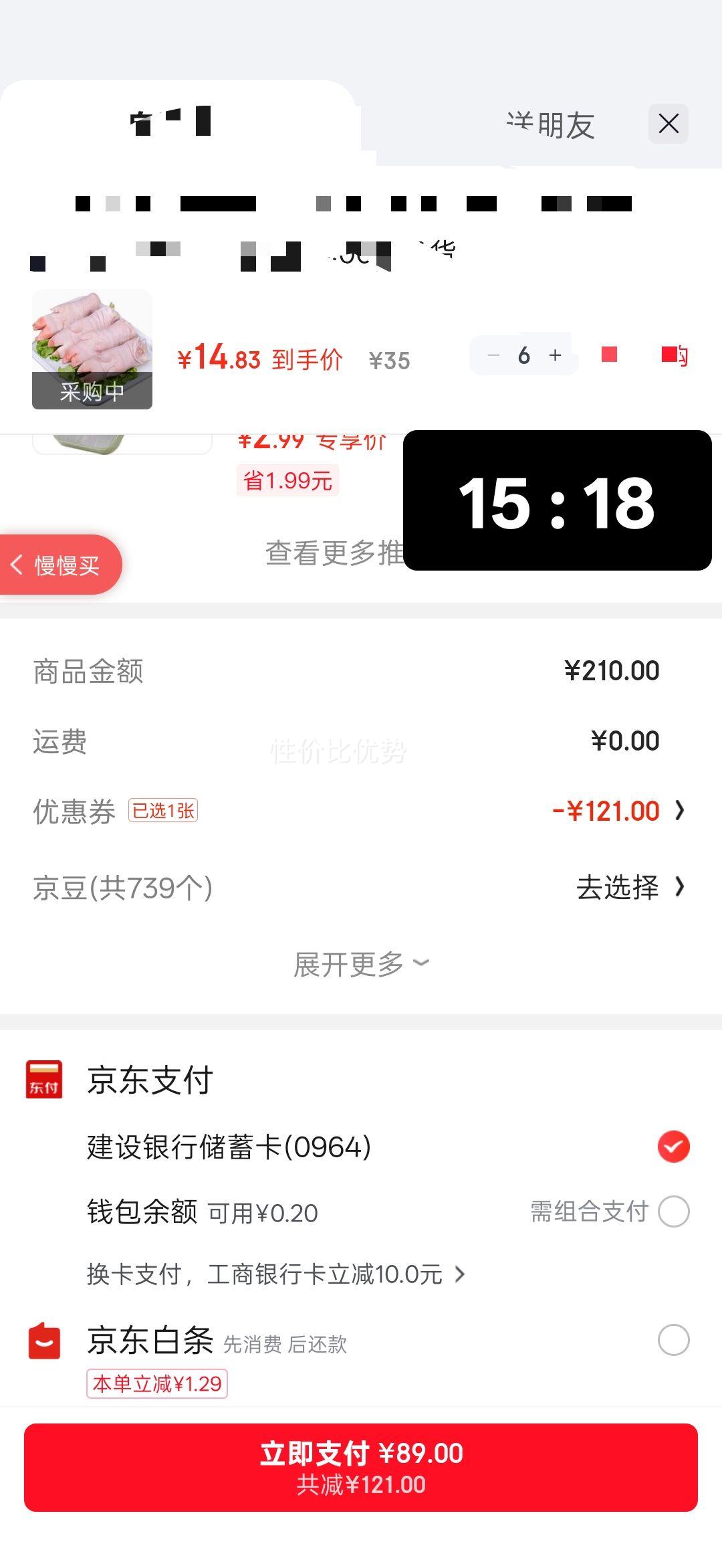
Task: Enable 京东白条 as payment method
Action: pos(674,1339)
